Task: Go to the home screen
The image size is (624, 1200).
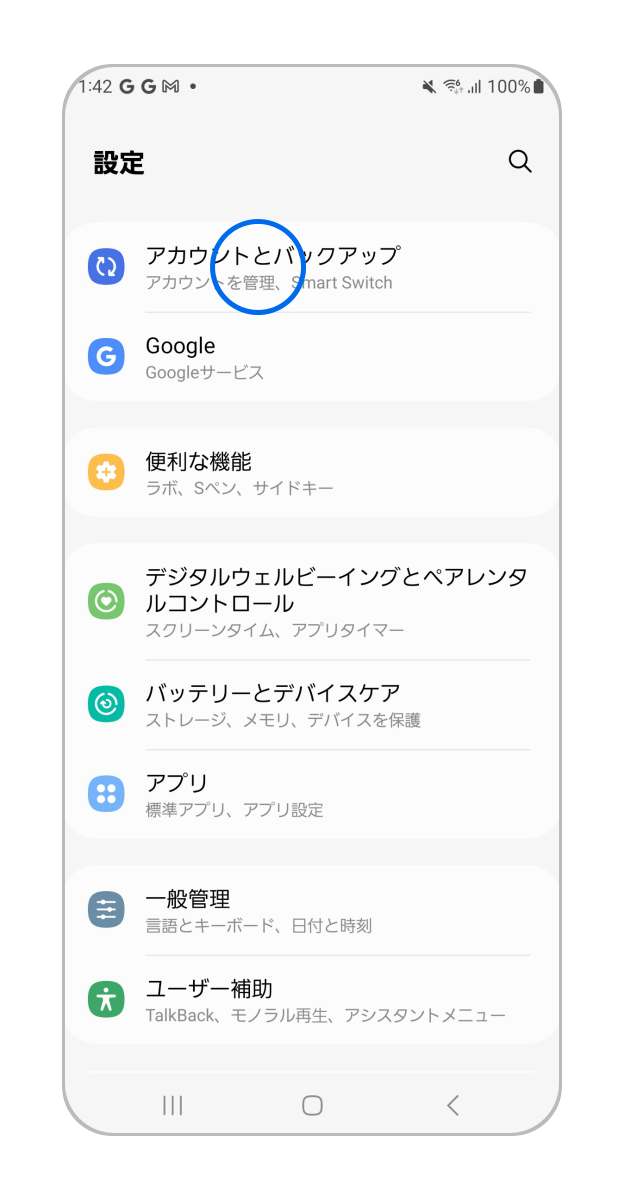Action: coord(312,1105)
